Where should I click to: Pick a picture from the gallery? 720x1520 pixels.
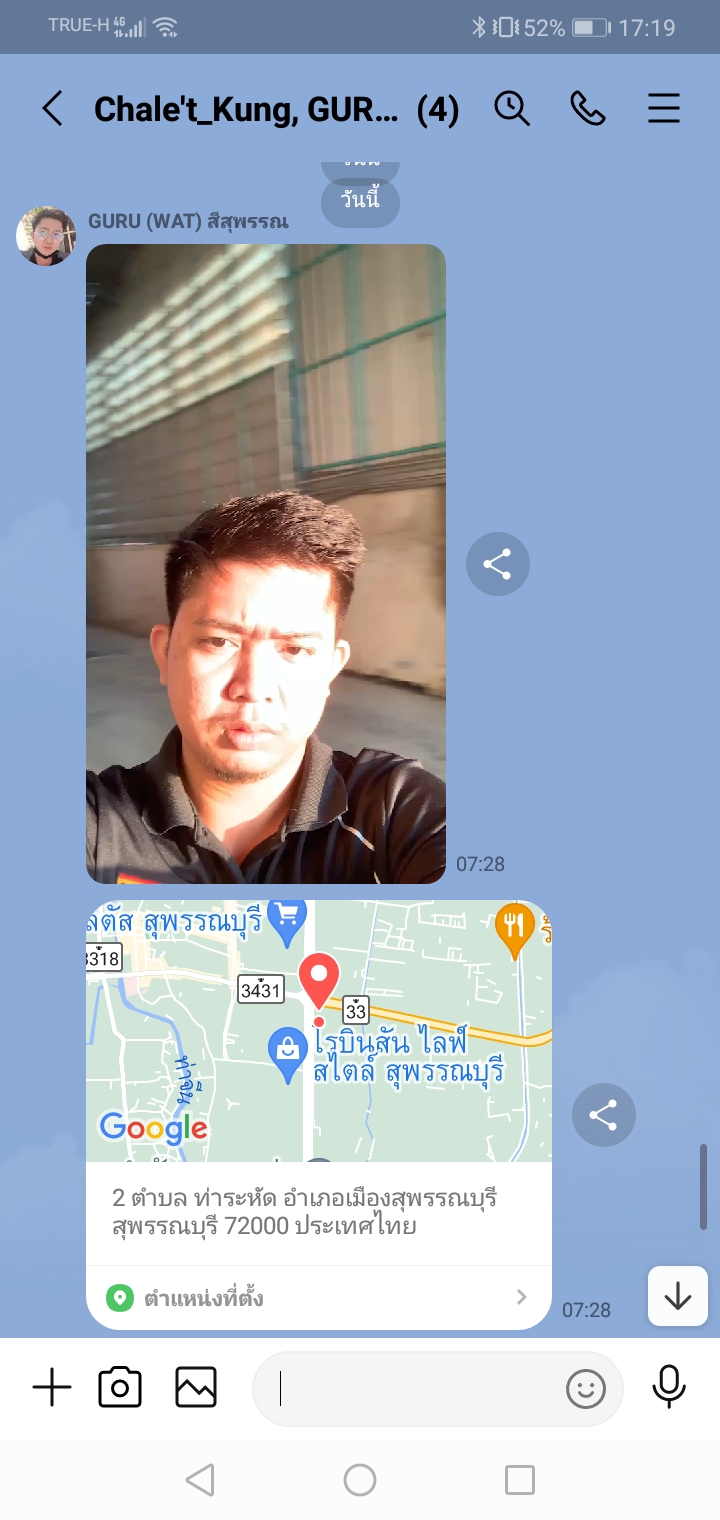click(196, 1388)
